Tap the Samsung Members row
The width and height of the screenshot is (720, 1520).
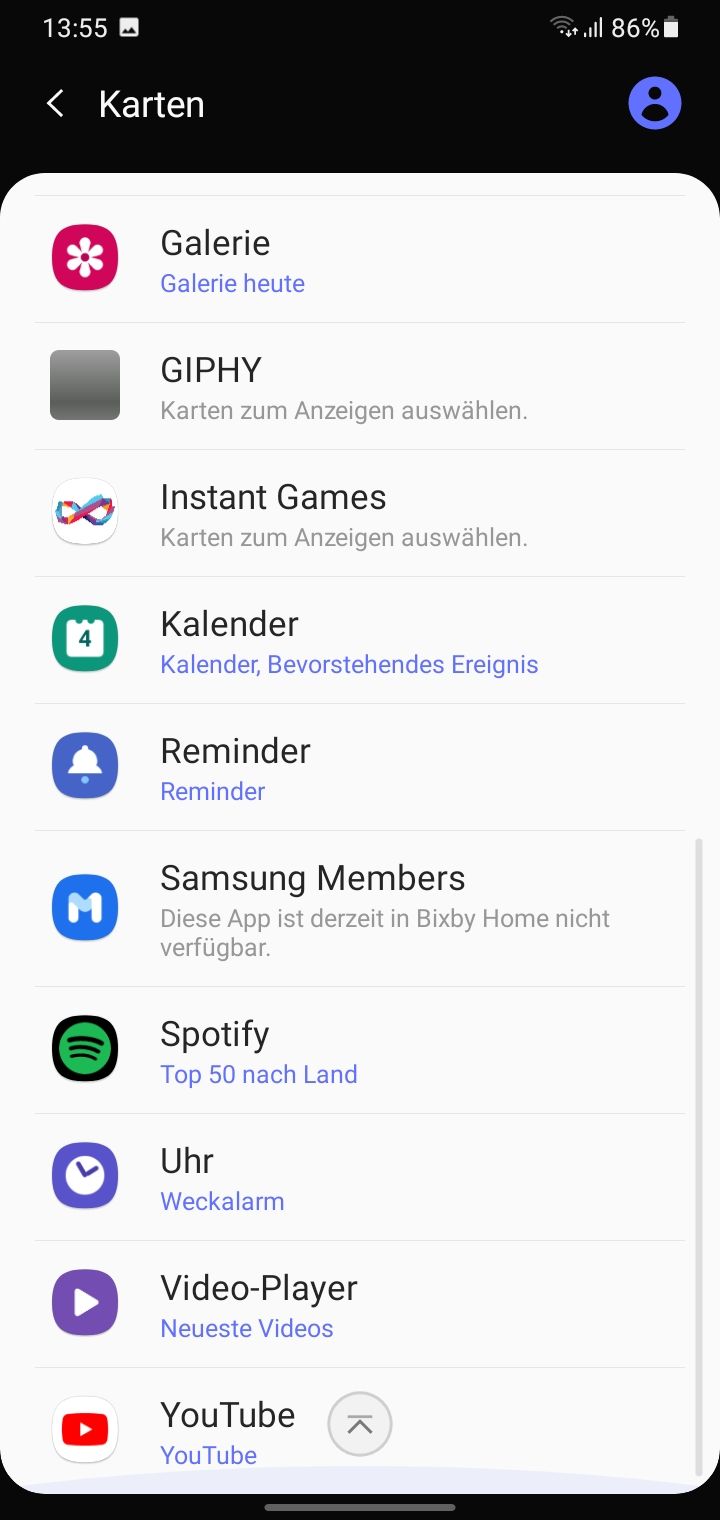click(x=360, y=908)
